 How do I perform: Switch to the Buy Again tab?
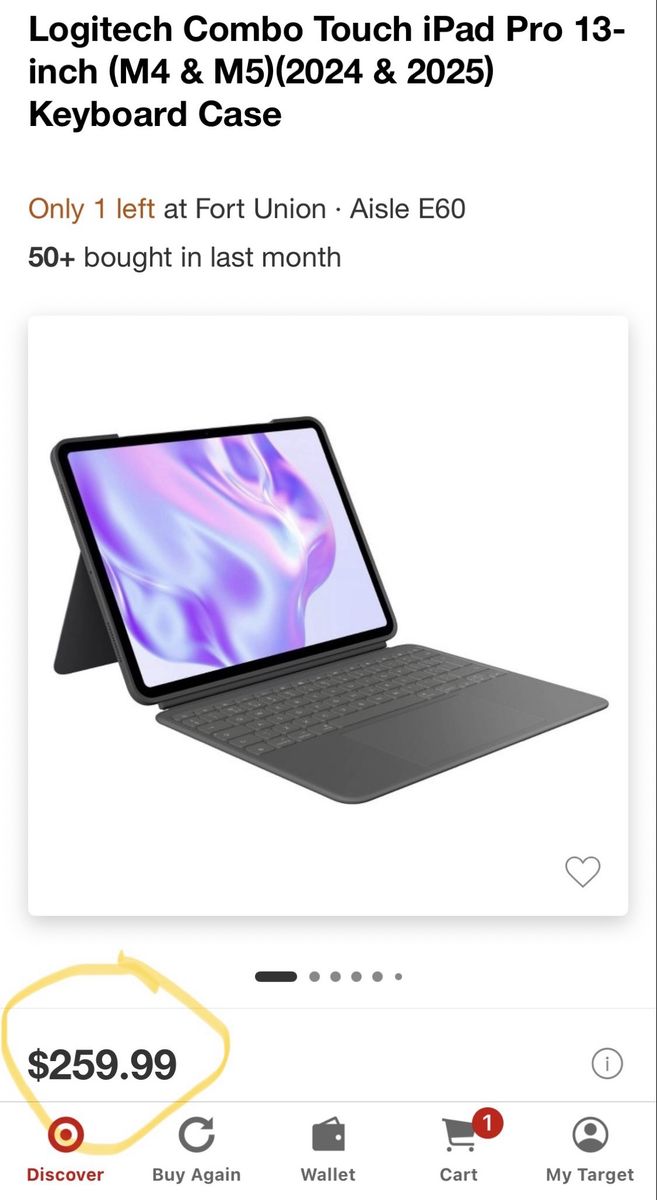pyautogui.click(x=196, y=1149)
